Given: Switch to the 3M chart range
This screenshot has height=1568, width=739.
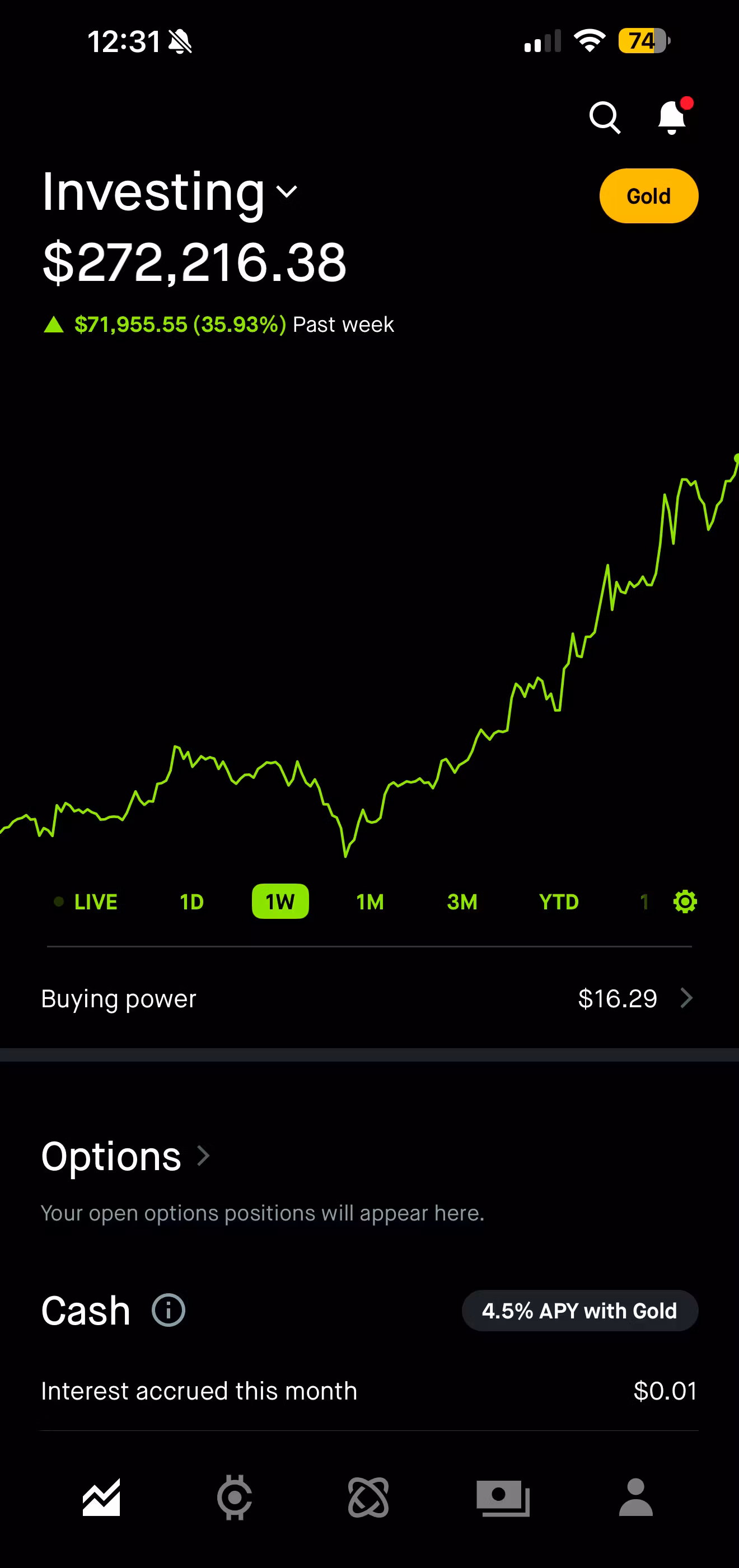Looking at the screenshot, I should tap(462, 902).
